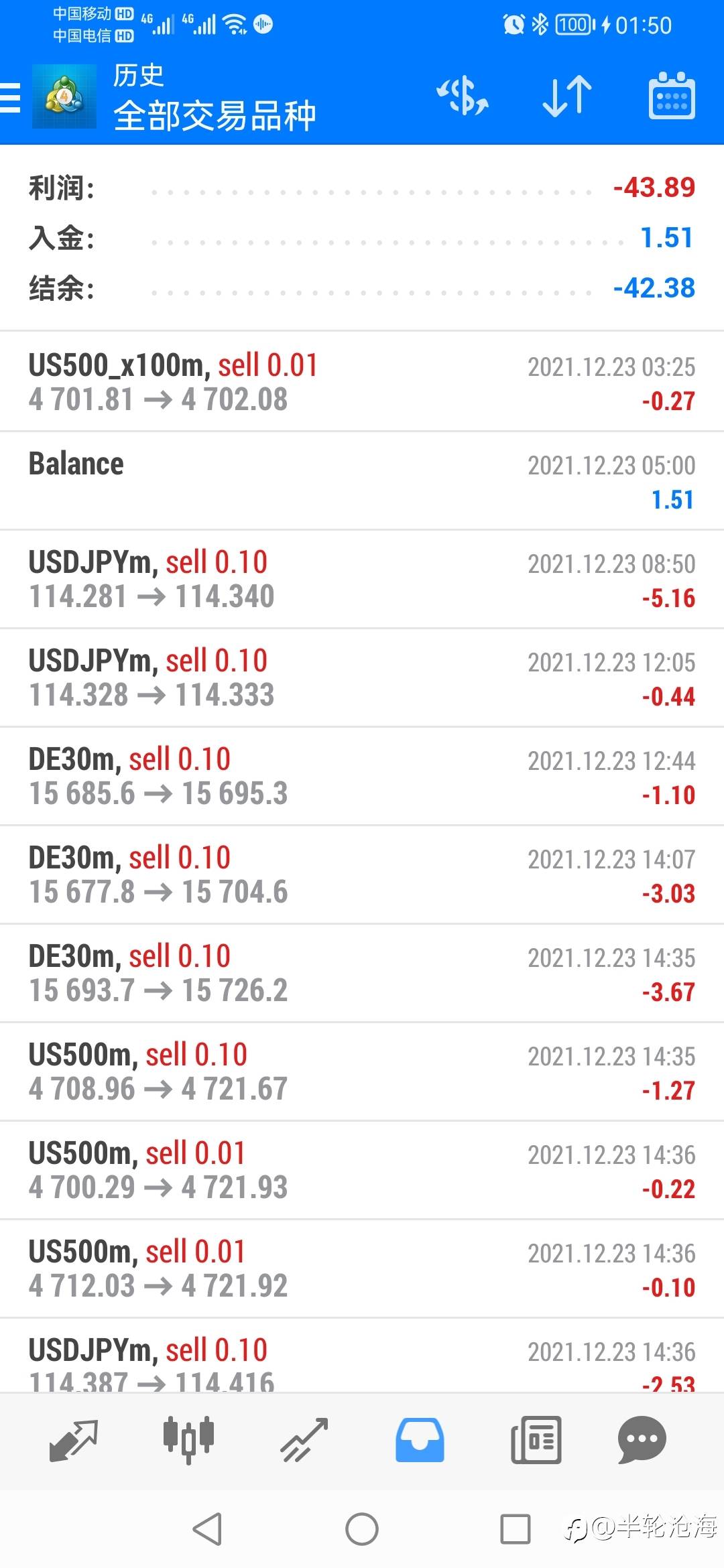Open DE30m trade with -3.67 loss
724x1568 pixels.
click(362, 973)
